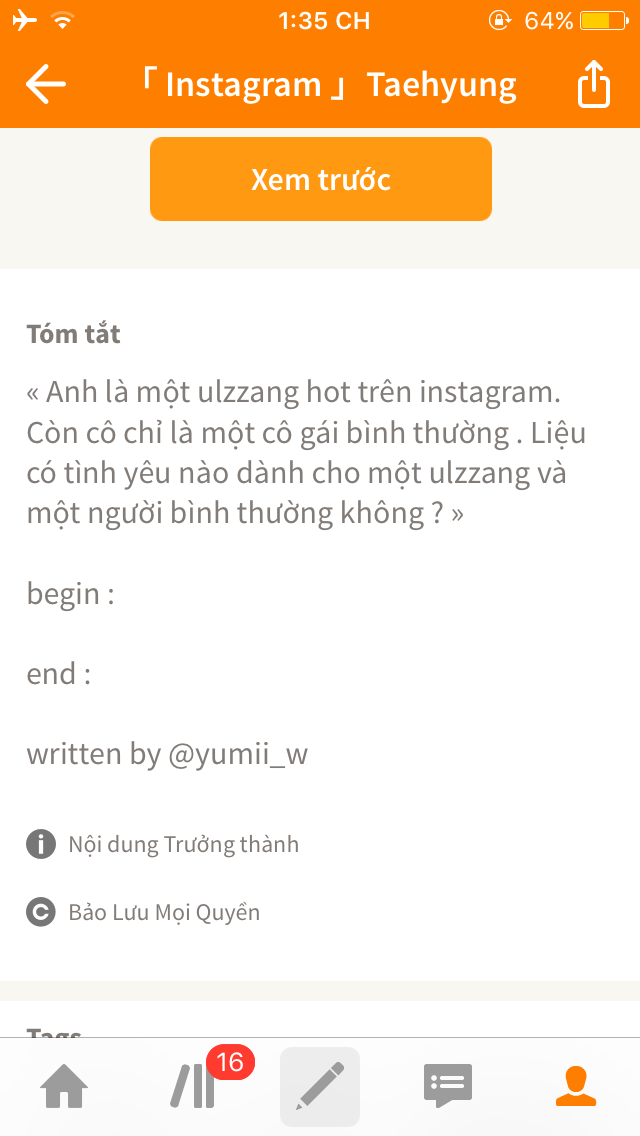This screenshot has width=640, height=1136.
Task: Tap the Xem trước preview button
Action: pyautogui.click(x=320, y=179)
